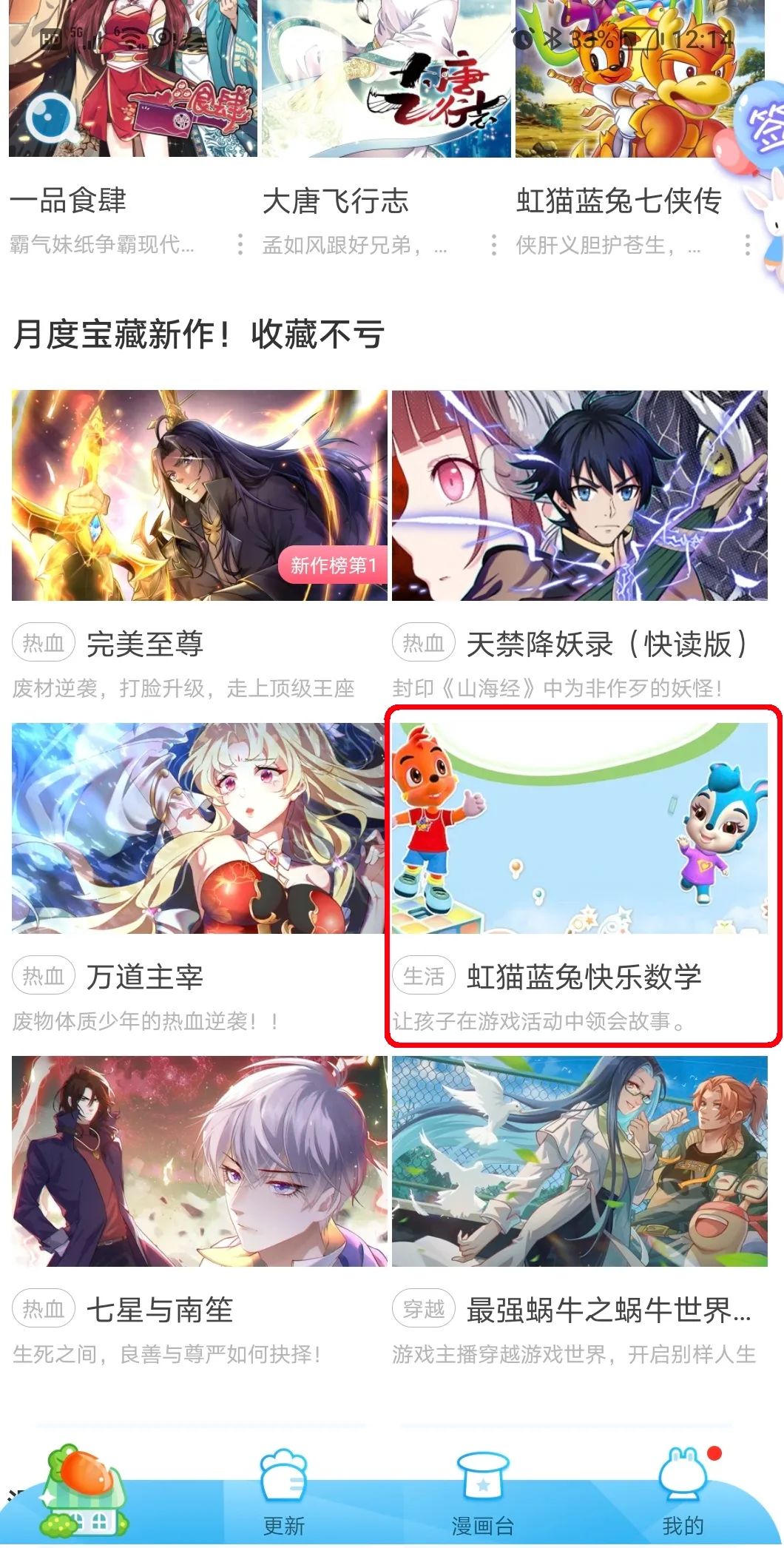This screenshot has width=784, height=1548.
Task: Open the three-dot menu beside 大唐飞行志
Action: pyautogui.click(x=493, y=244)
